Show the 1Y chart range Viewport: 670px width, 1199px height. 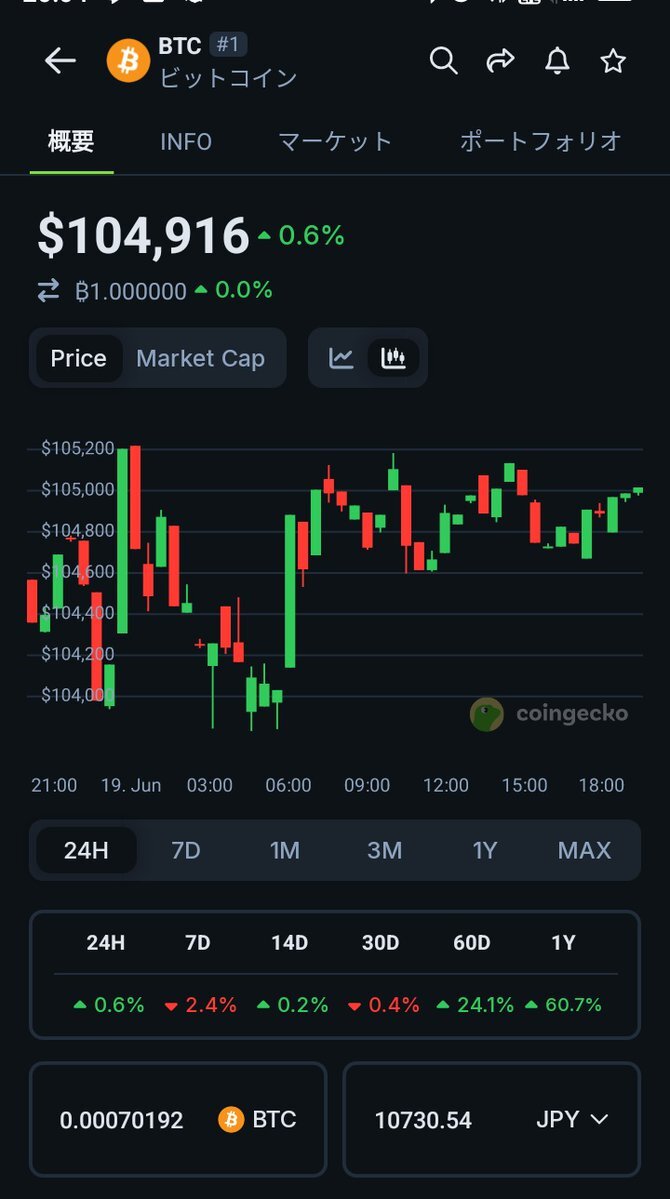(485, 850)
